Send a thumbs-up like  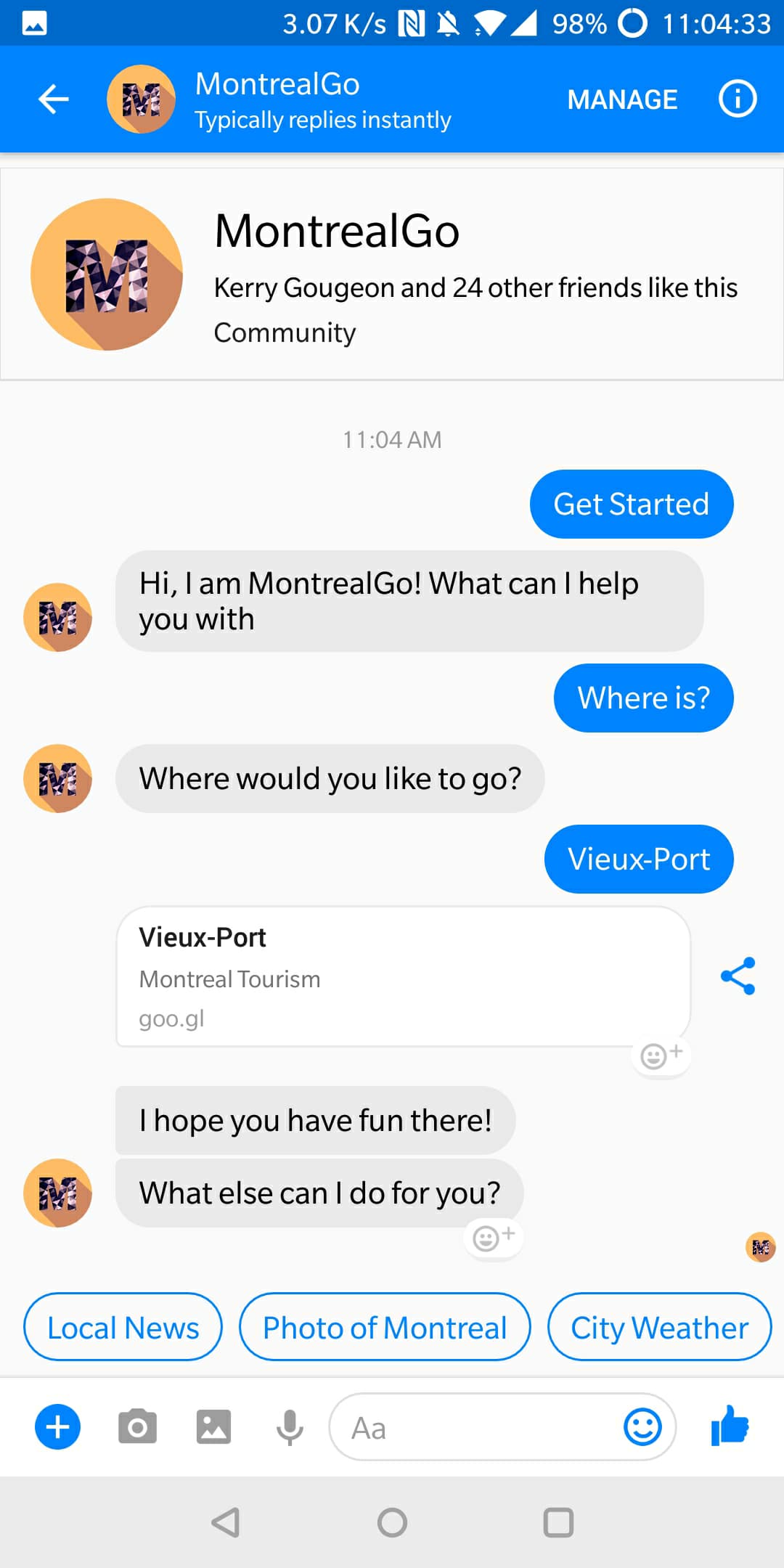[730, 1426]
